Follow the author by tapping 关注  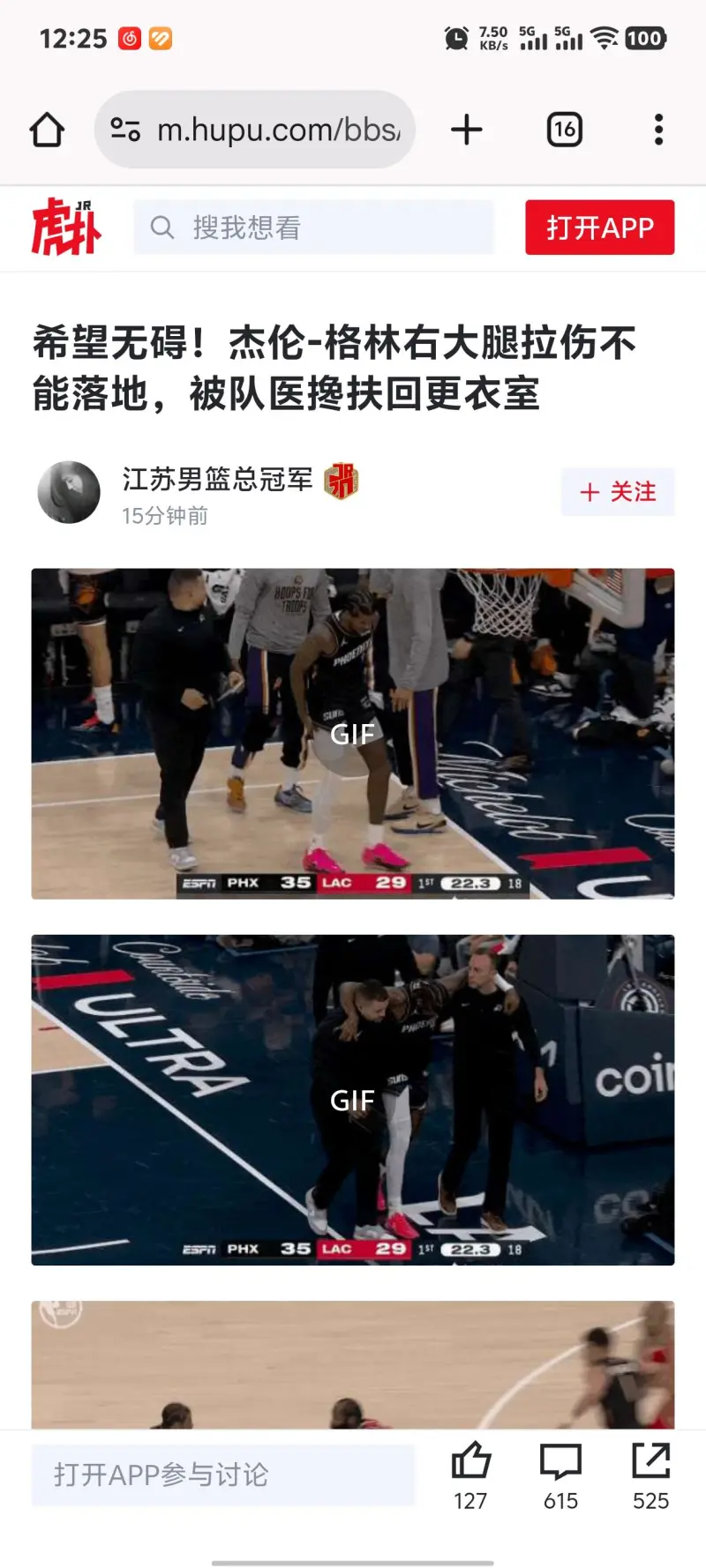point(618,492)
